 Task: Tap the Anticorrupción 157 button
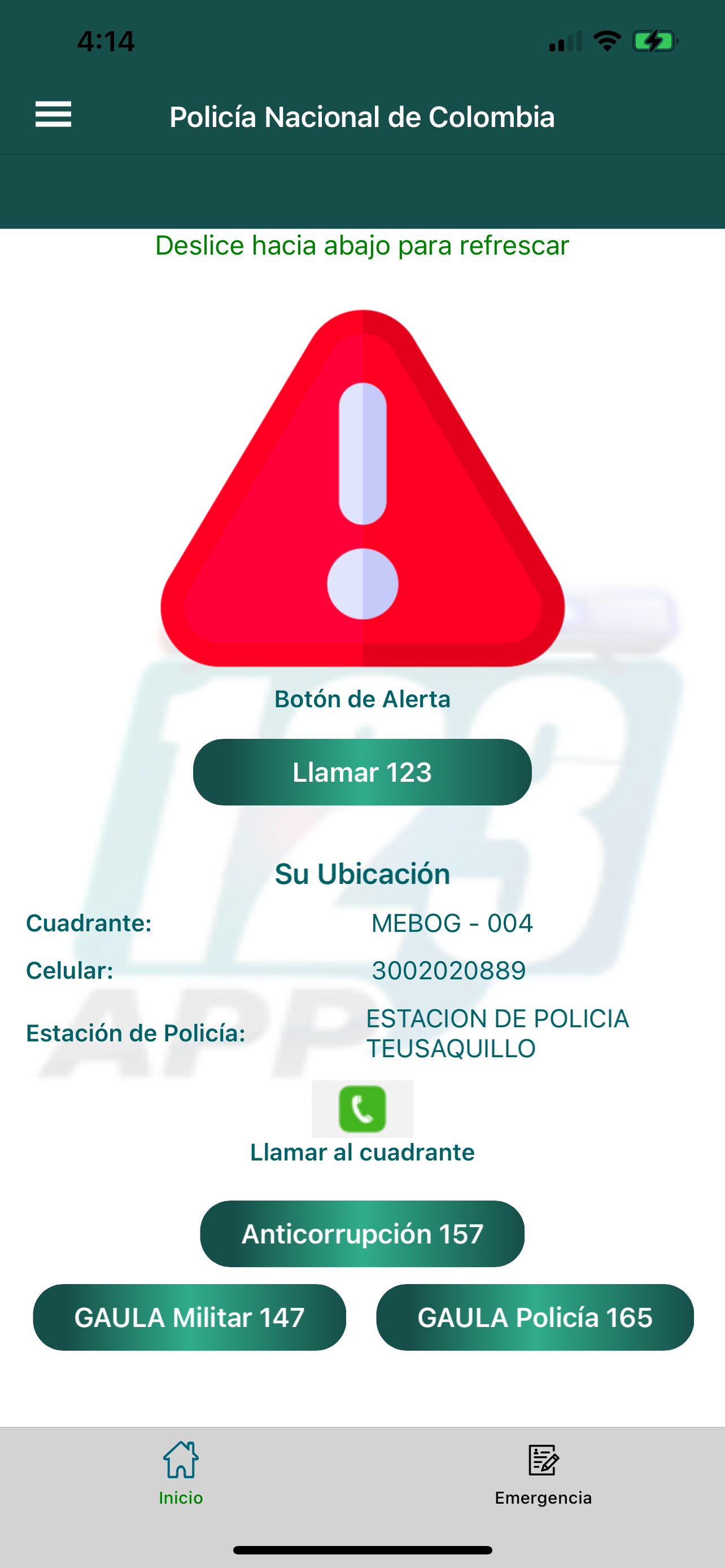362,1233
